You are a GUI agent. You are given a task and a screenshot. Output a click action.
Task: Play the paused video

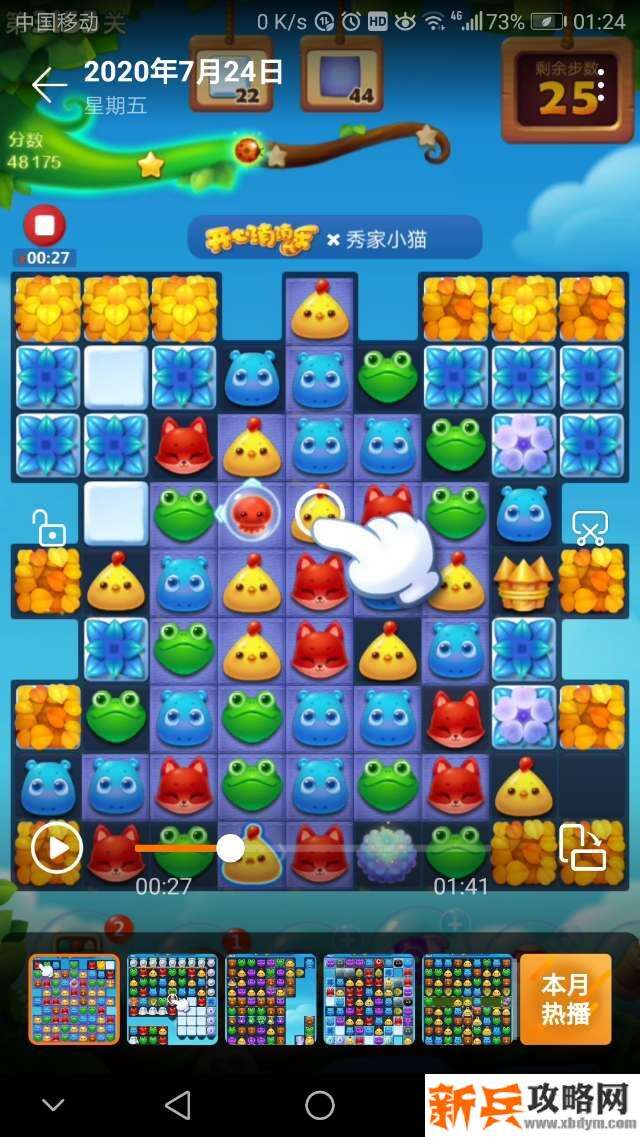tap(56, 849)
